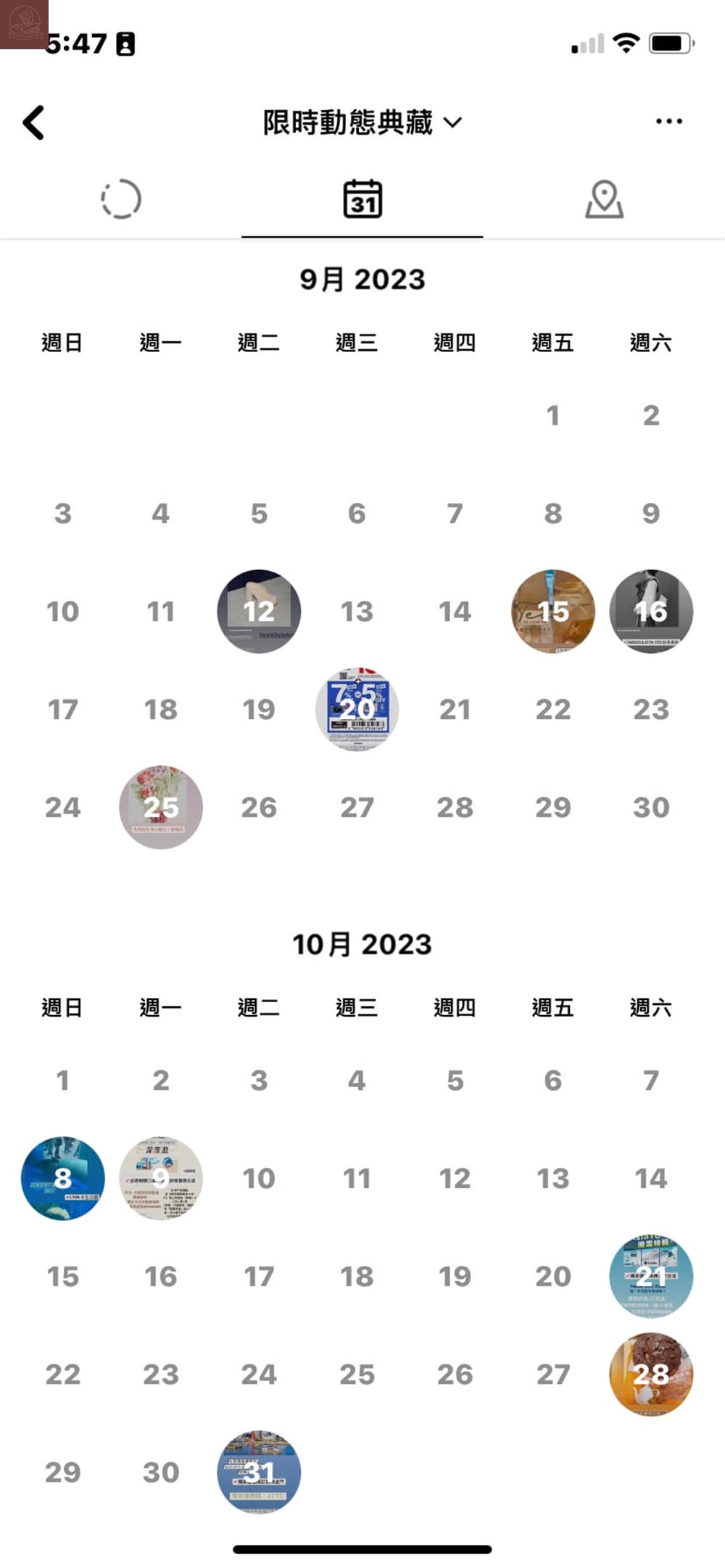
Task: View the story saved on September 15
Action: tap(552, 611)
